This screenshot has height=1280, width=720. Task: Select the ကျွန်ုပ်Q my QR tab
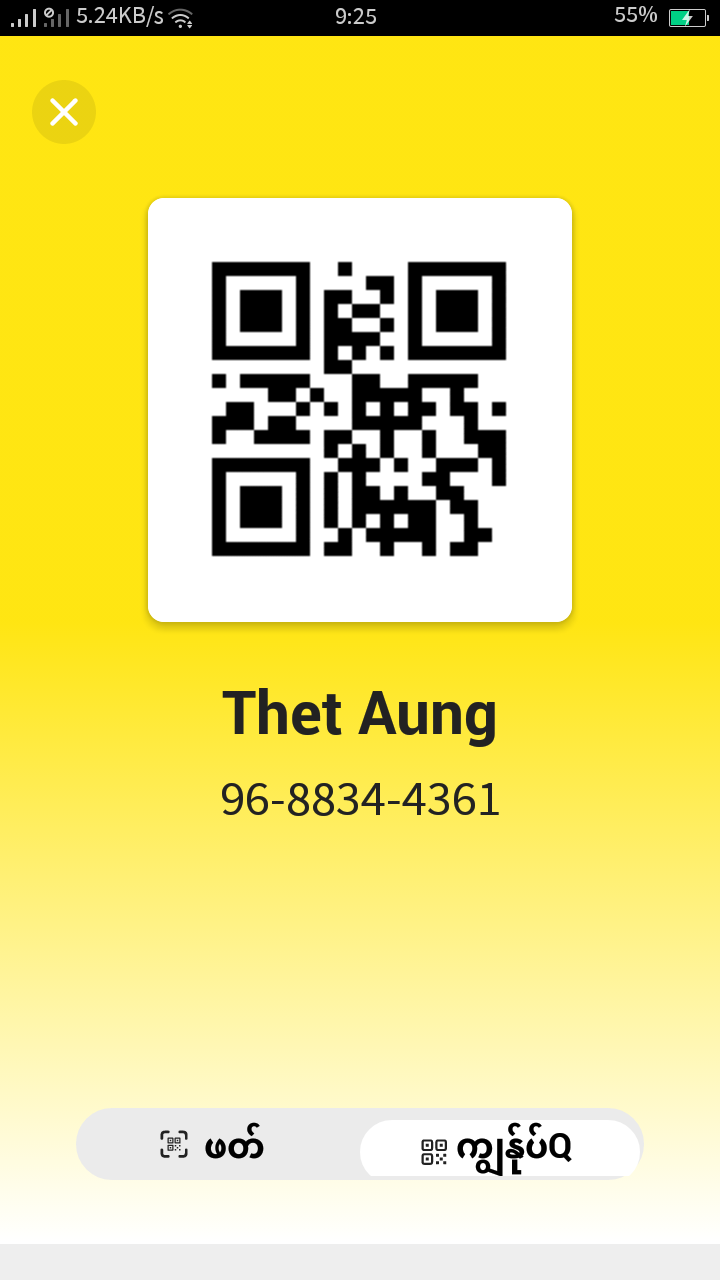coord(499,1149)
